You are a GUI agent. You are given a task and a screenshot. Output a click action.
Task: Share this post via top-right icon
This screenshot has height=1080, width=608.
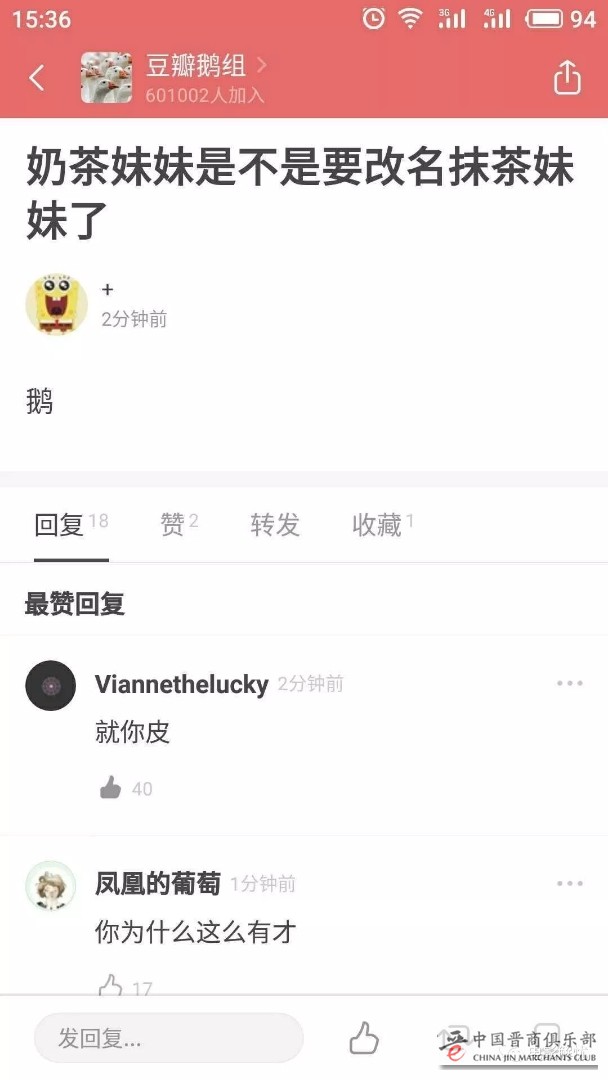click(567, 78)
